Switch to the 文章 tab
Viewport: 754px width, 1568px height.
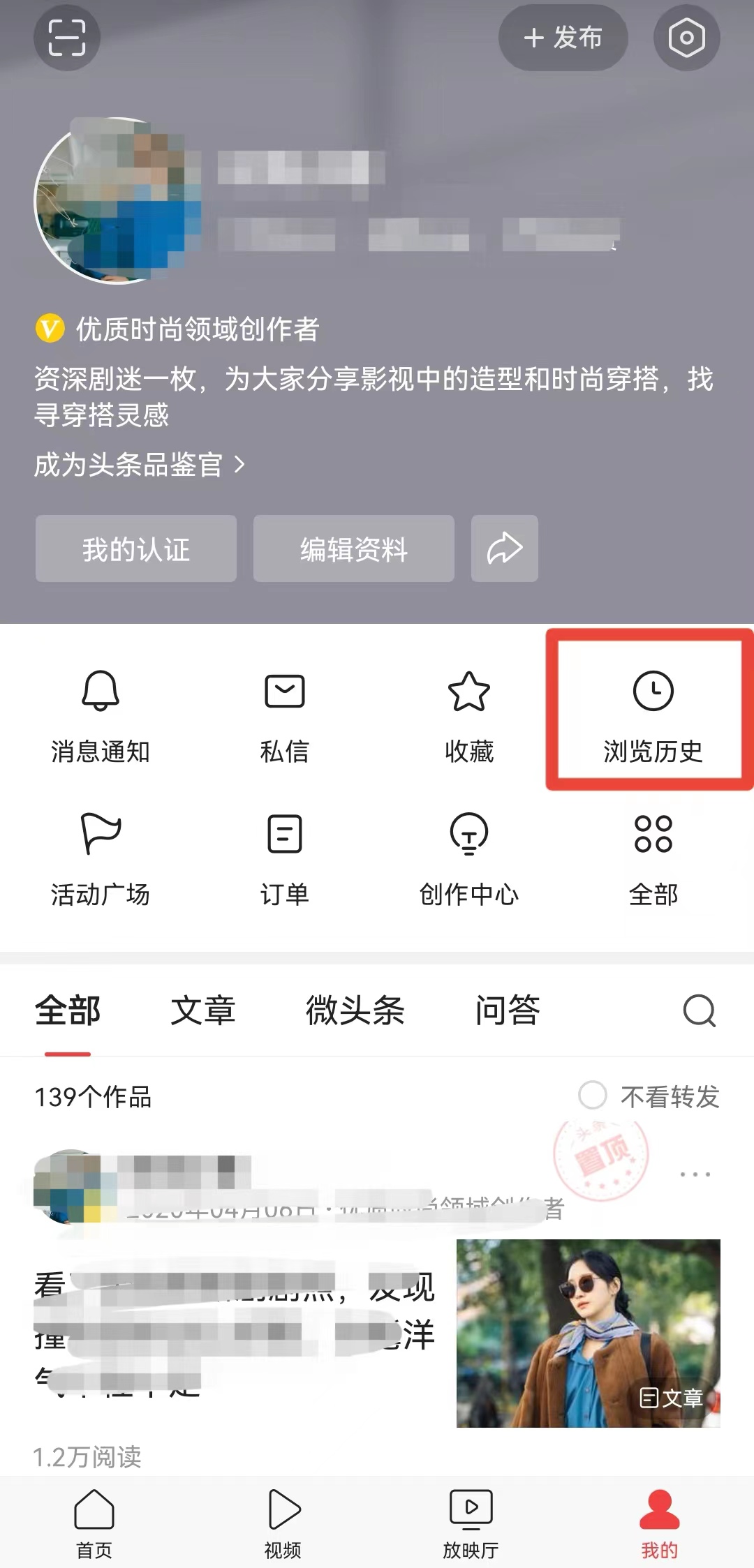click(203, 1010)
